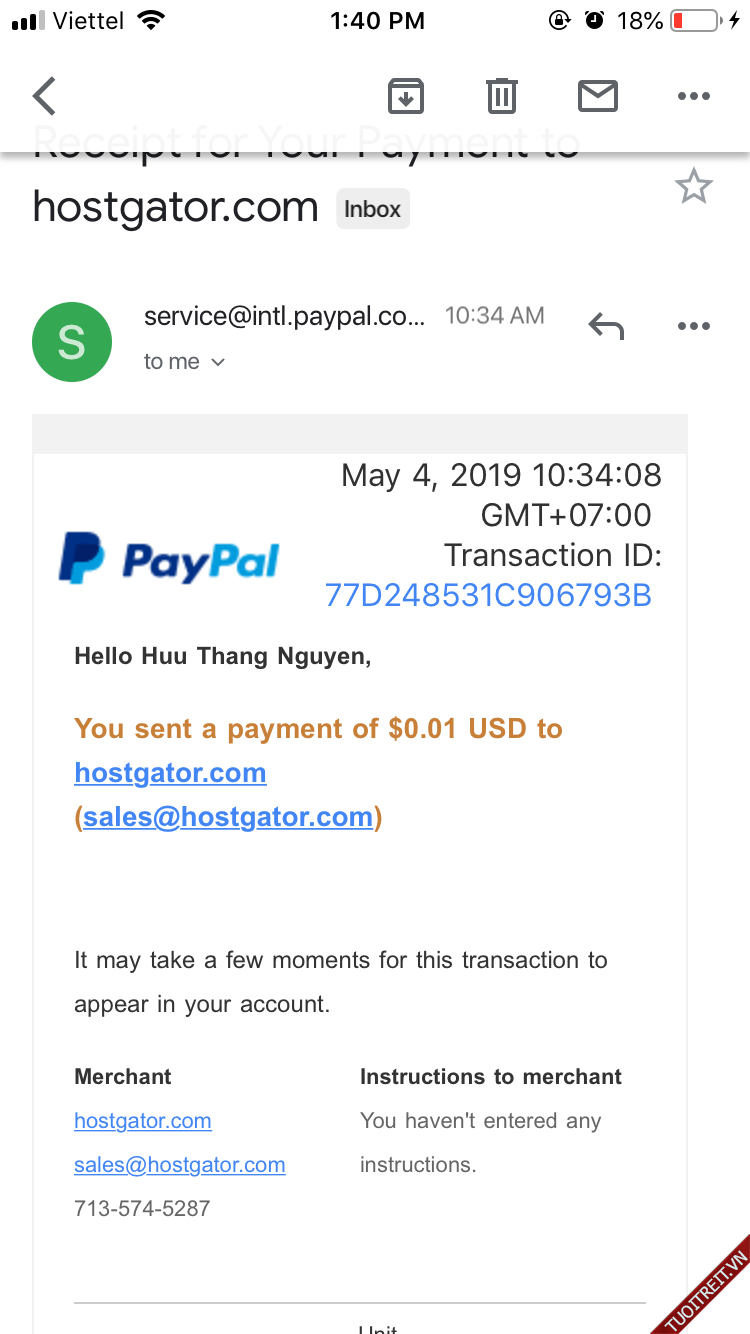
Task: Open the top toolbar overflow menu
Action: 693,97
